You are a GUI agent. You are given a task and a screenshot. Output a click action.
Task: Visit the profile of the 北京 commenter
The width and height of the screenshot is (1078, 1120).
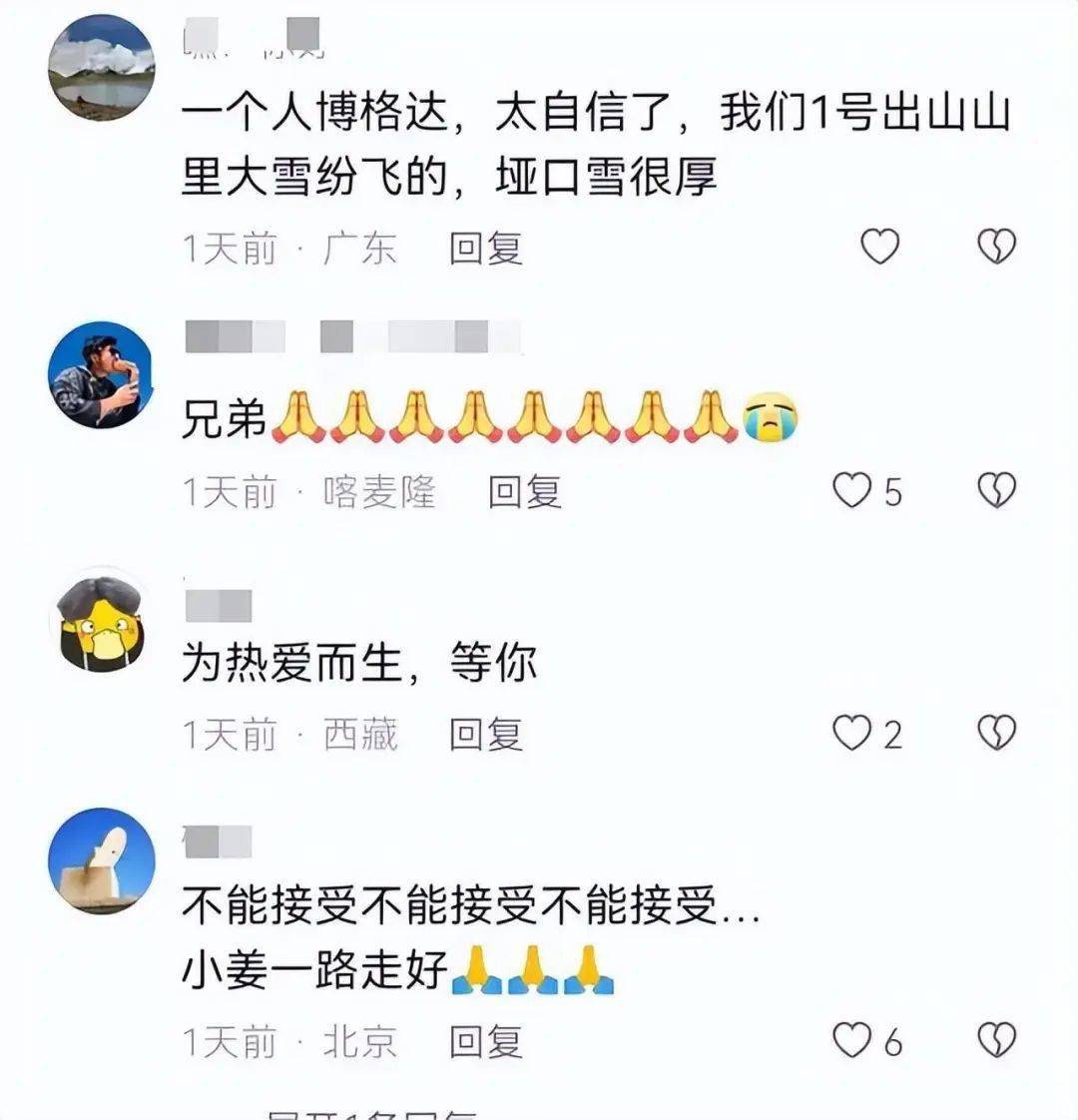pos(101,860)
